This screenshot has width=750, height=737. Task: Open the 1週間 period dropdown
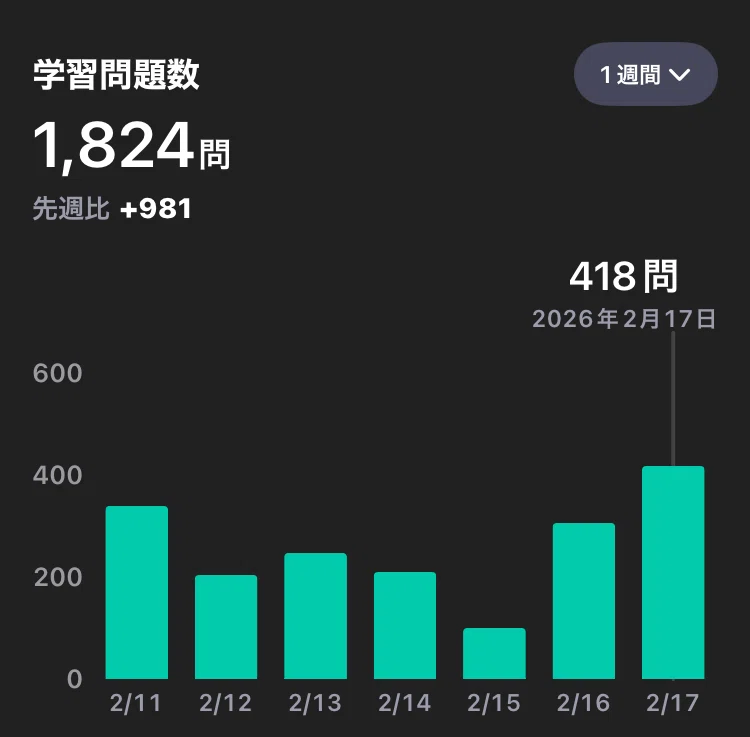[x=645, y=74]
